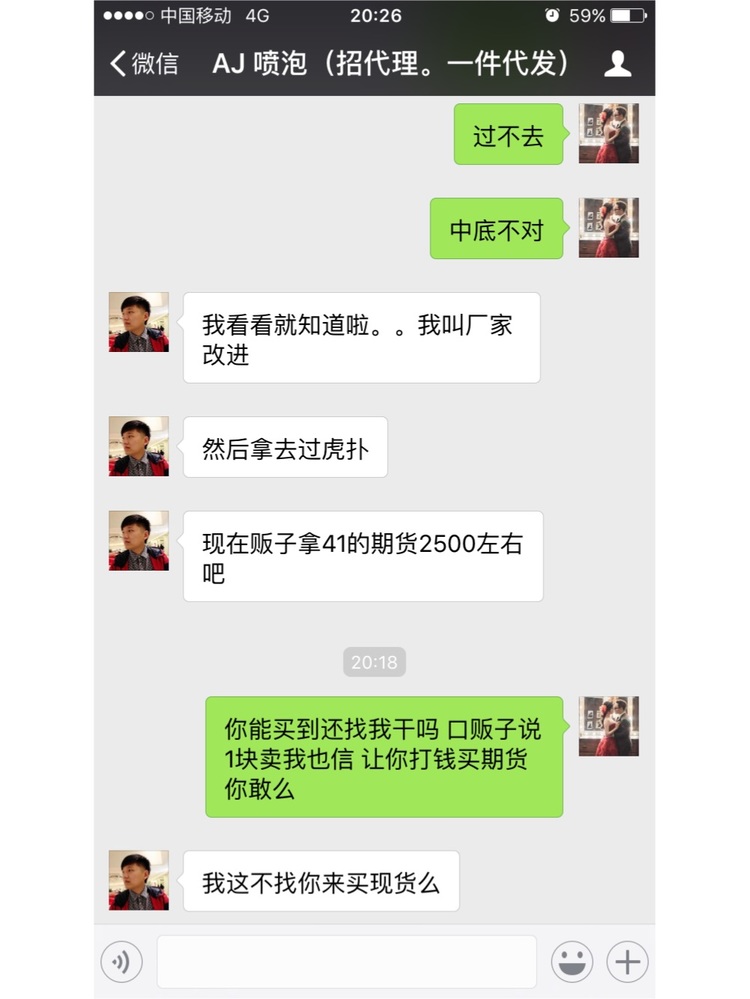
Task: Focus the message text field
Action: (346, 962)
